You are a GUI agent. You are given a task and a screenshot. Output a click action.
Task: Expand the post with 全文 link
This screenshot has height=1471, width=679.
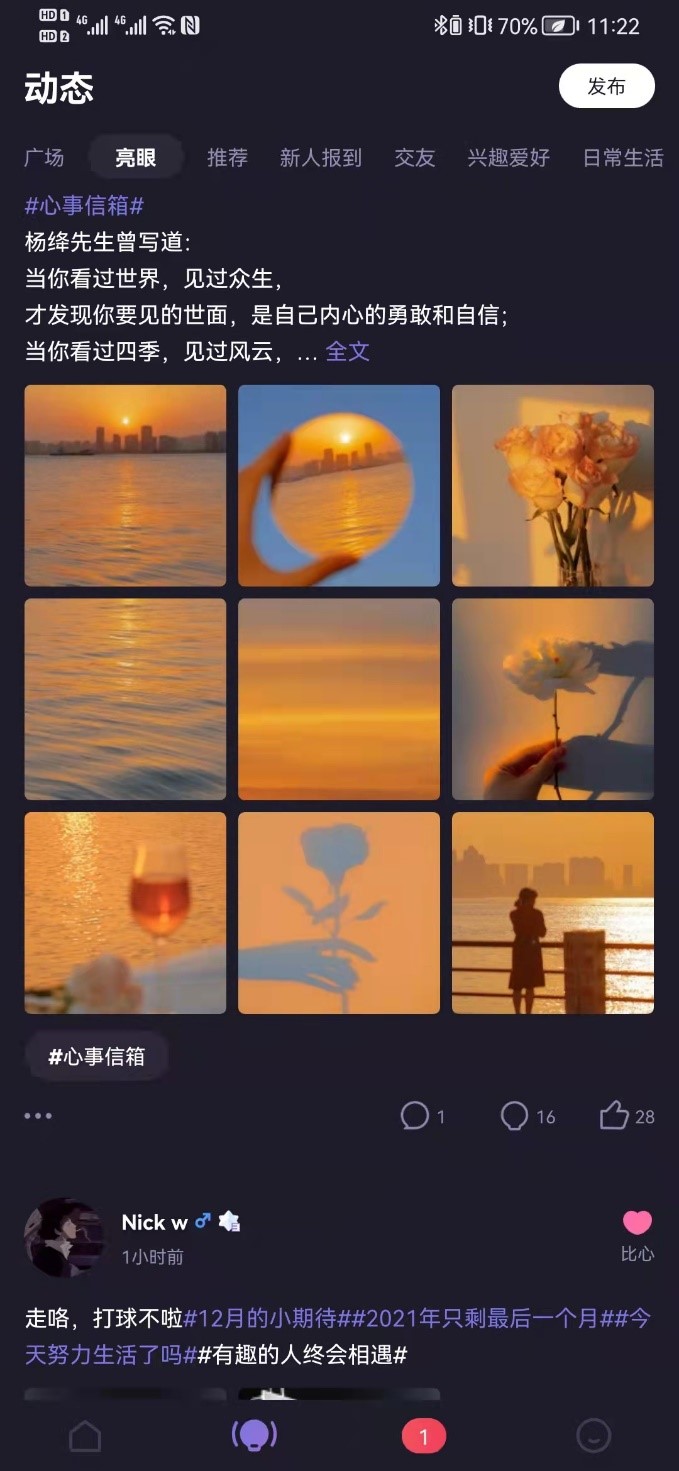point(348,351)
